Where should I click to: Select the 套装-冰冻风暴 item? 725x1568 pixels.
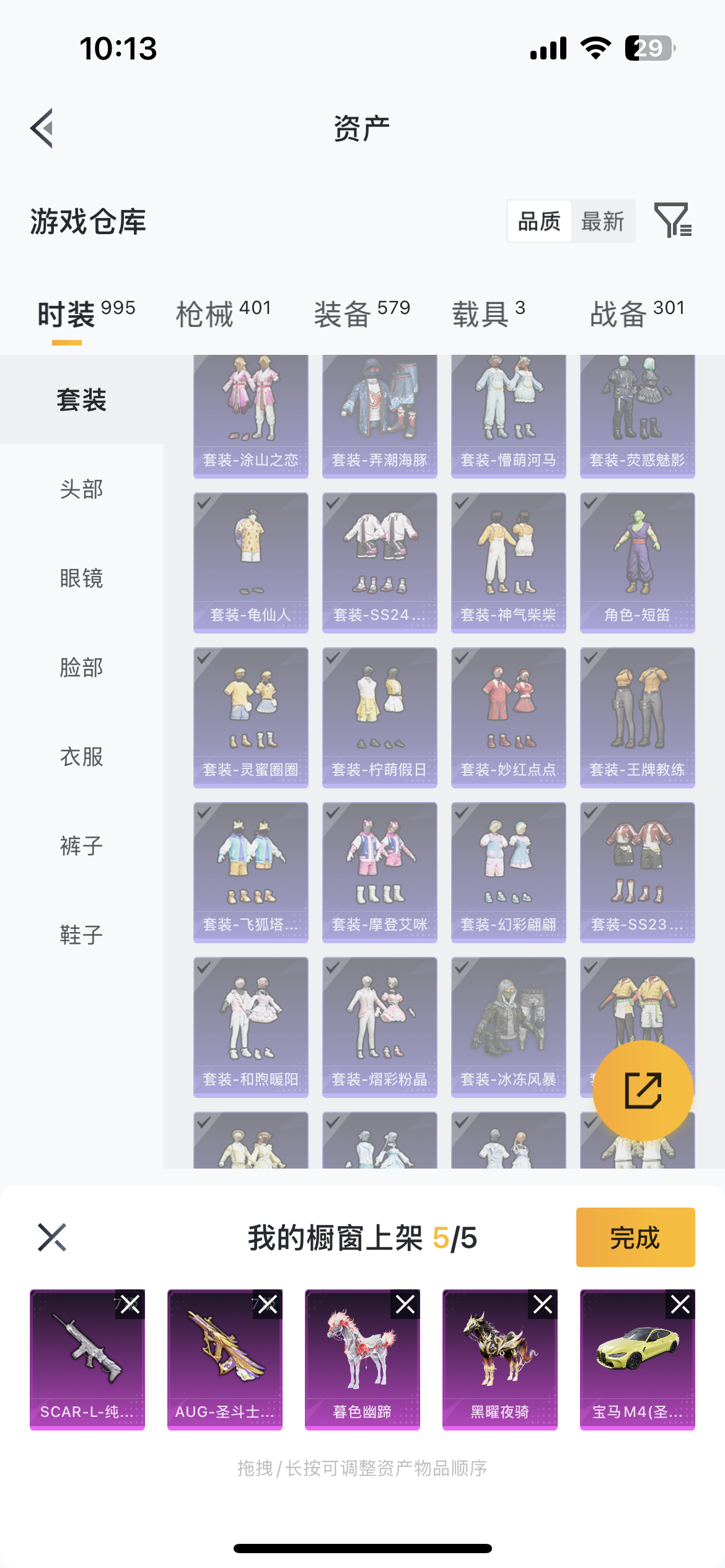(508, 1027)
